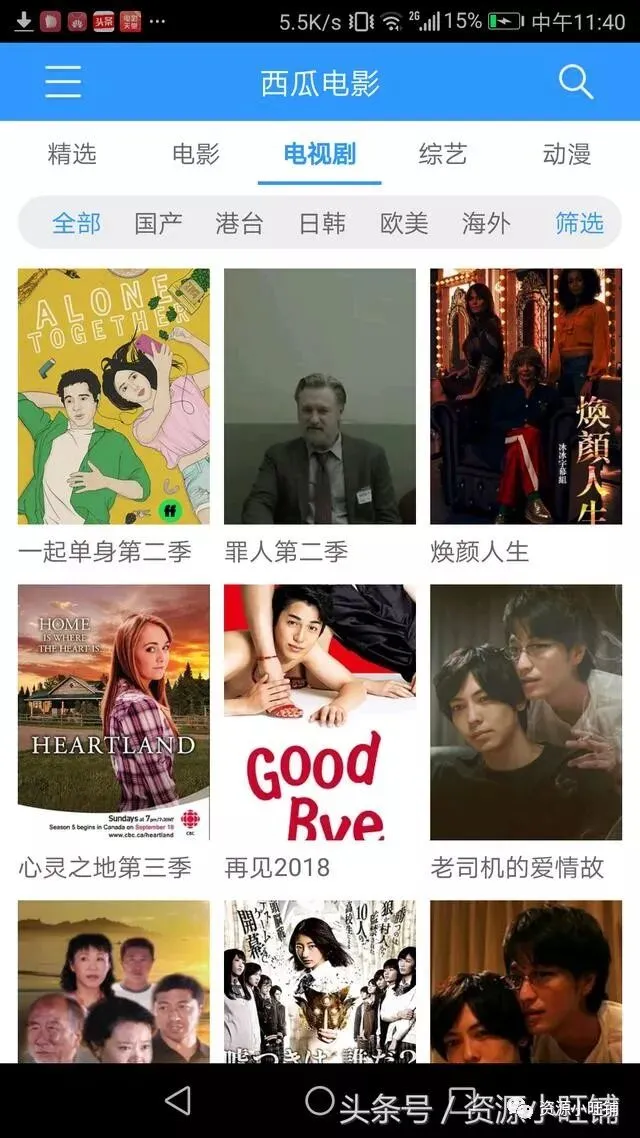Tap the system back button
Image resolution: width=640 pixels, height=1138 pixels.
[x=178, y=1101]
